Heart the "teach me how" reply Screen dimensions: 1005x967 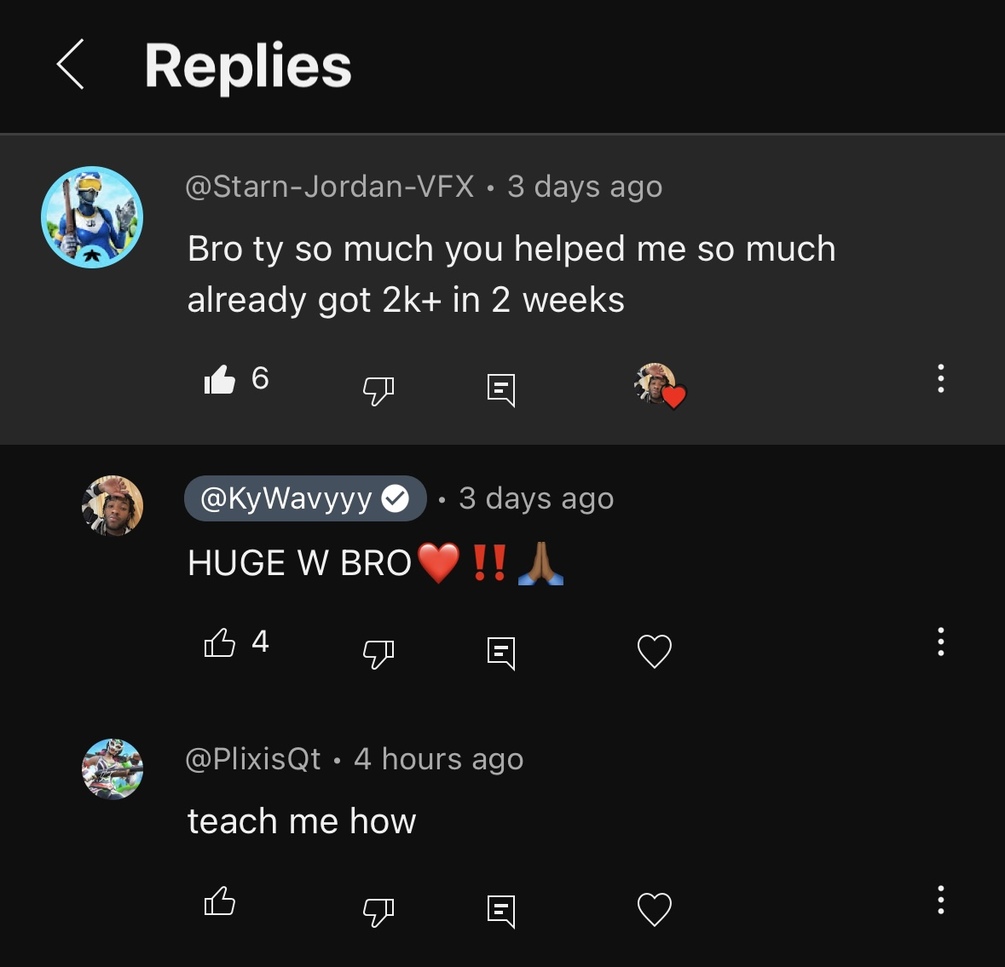click(x=654, y=910)
